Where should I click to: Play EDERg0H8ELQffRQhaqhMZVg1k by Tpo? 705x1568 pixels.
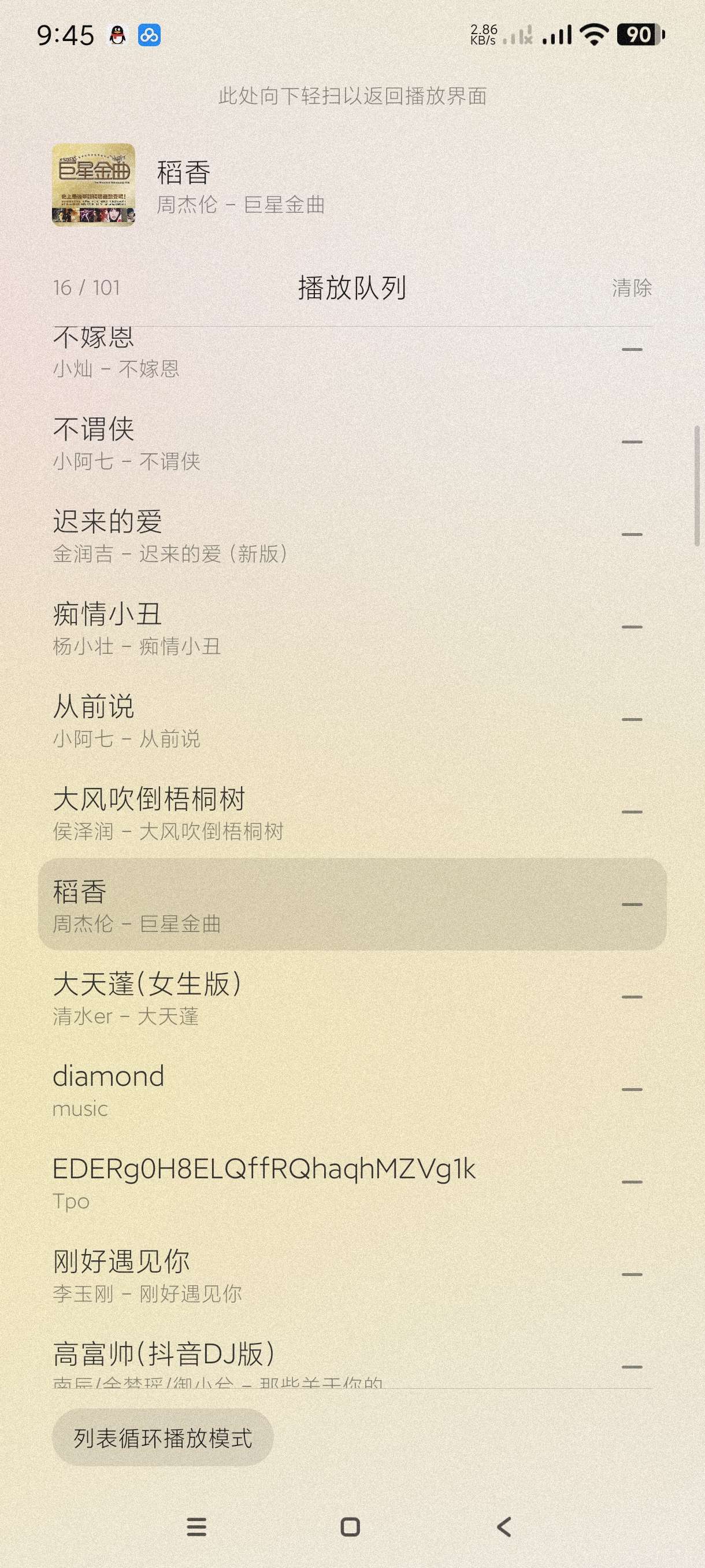(264, 1184)
